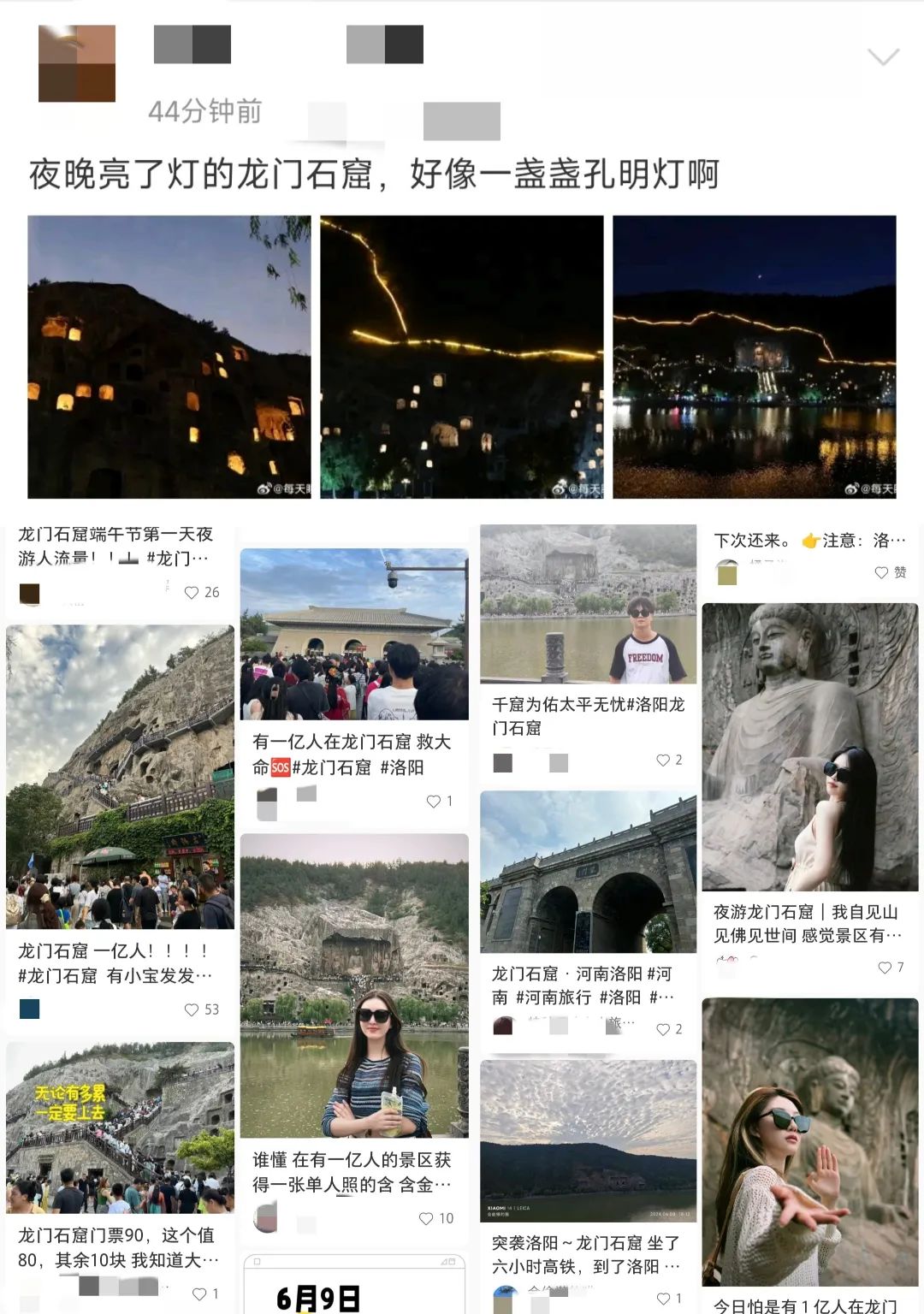Like the note "千窟为佑太平无忧"
The image size is (924, 1314).
click(663, 761)
